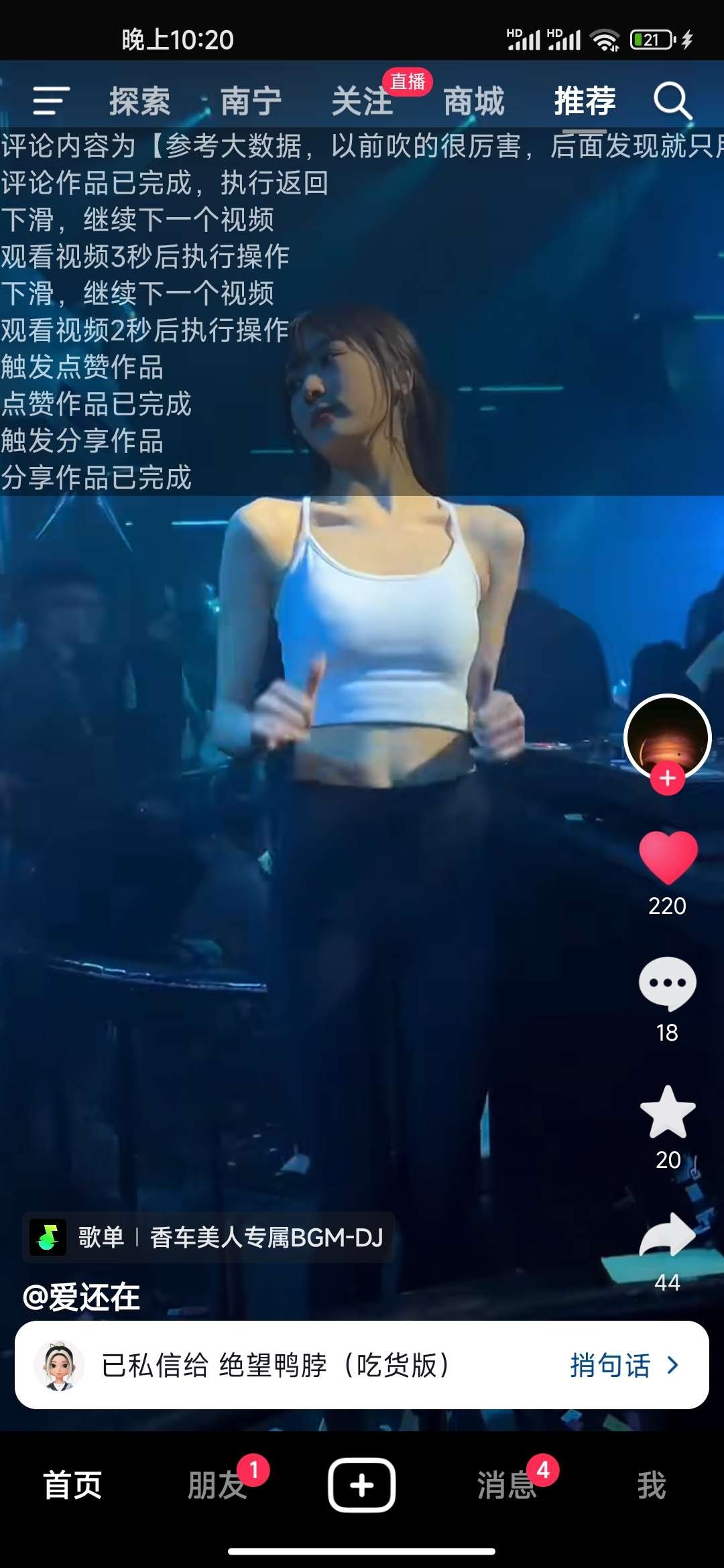Open the search magnifier icon
This screenshot has width=724, height=1568.
[672, 101]
